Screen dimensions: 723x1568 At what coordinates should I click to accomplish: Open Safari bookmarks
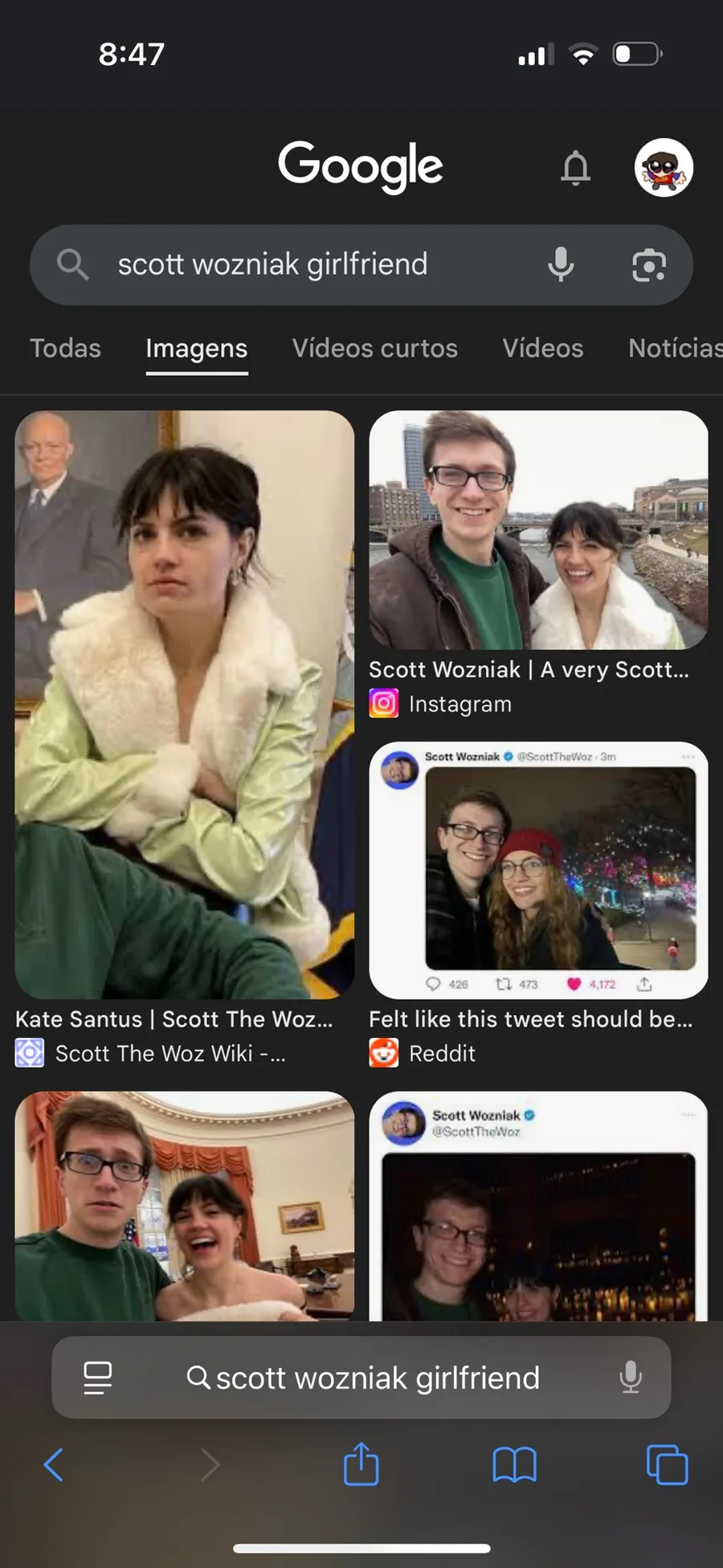click(514, 1464)
